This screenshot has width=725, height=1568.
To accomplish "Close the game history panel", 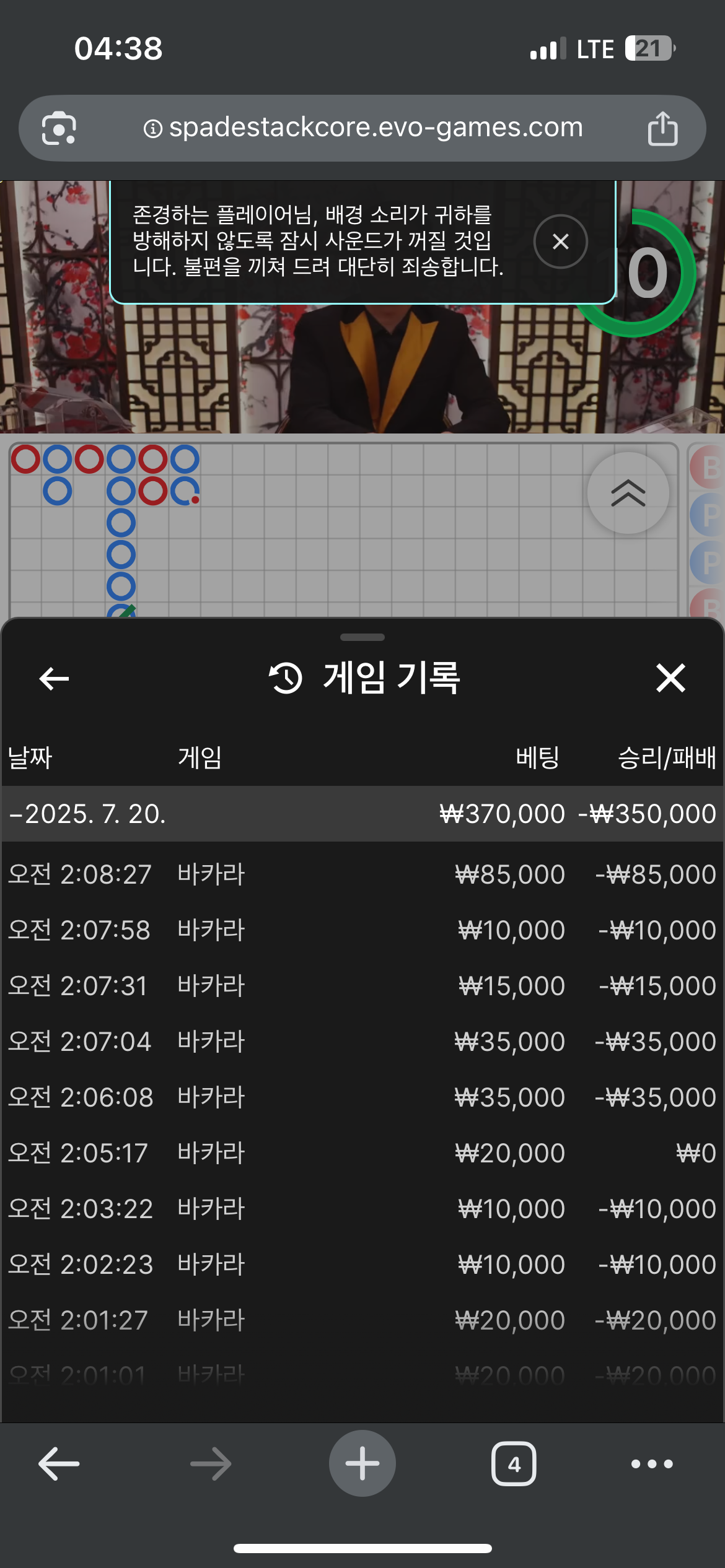I will coord(670,678).
